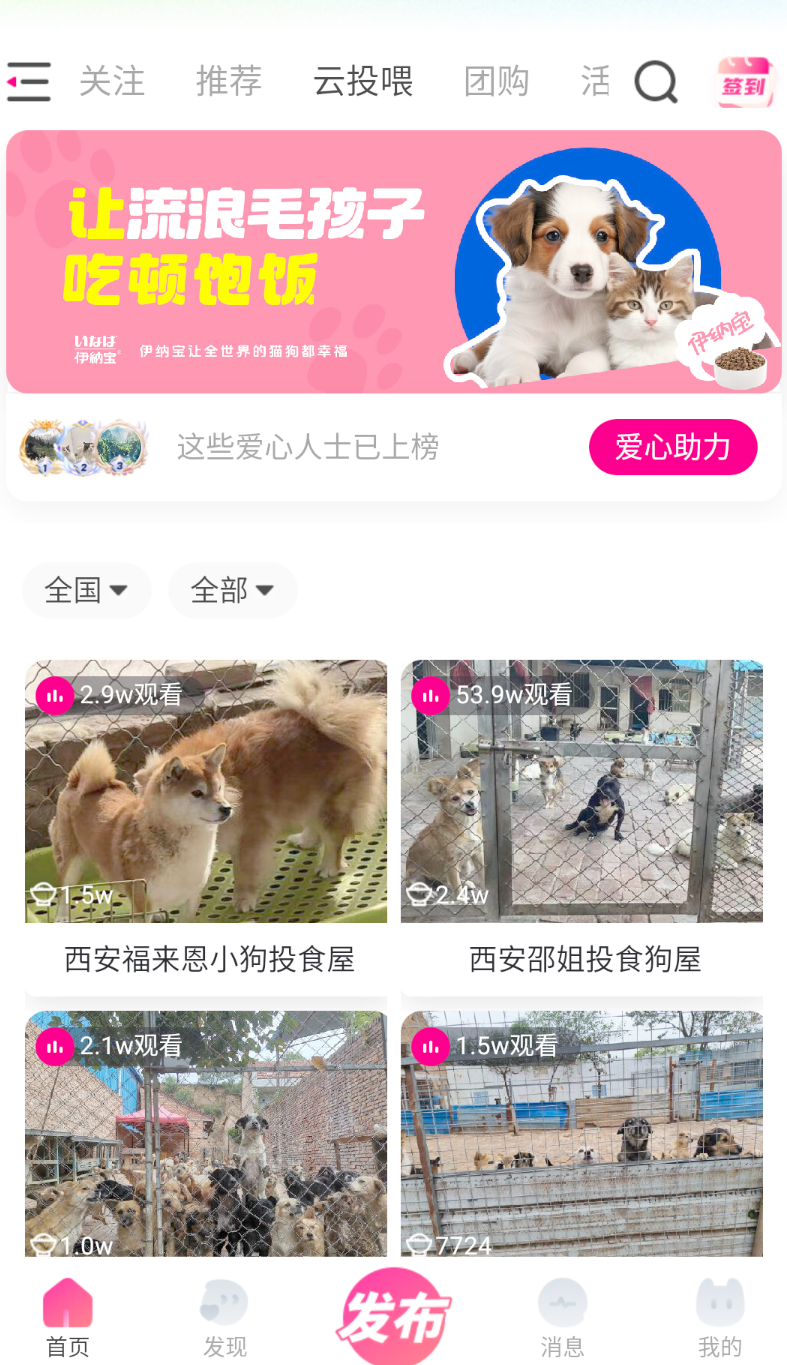This screenshot has height=1365, width=787.
Task: Go to the 发现 tab
Action: coord(224,1319)
